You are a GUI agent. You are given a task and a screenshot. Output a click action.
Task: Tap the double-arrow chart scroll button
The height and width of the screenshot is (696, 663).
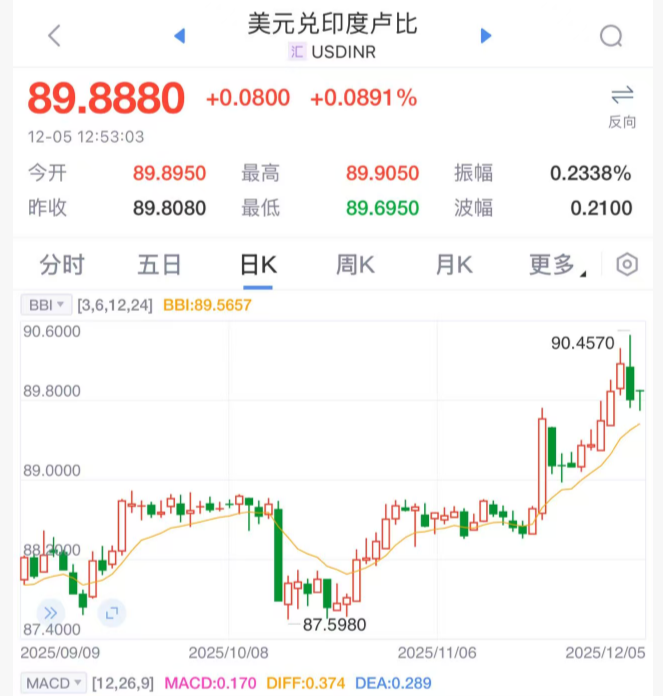pyautogui.click(x=51, y=612)
